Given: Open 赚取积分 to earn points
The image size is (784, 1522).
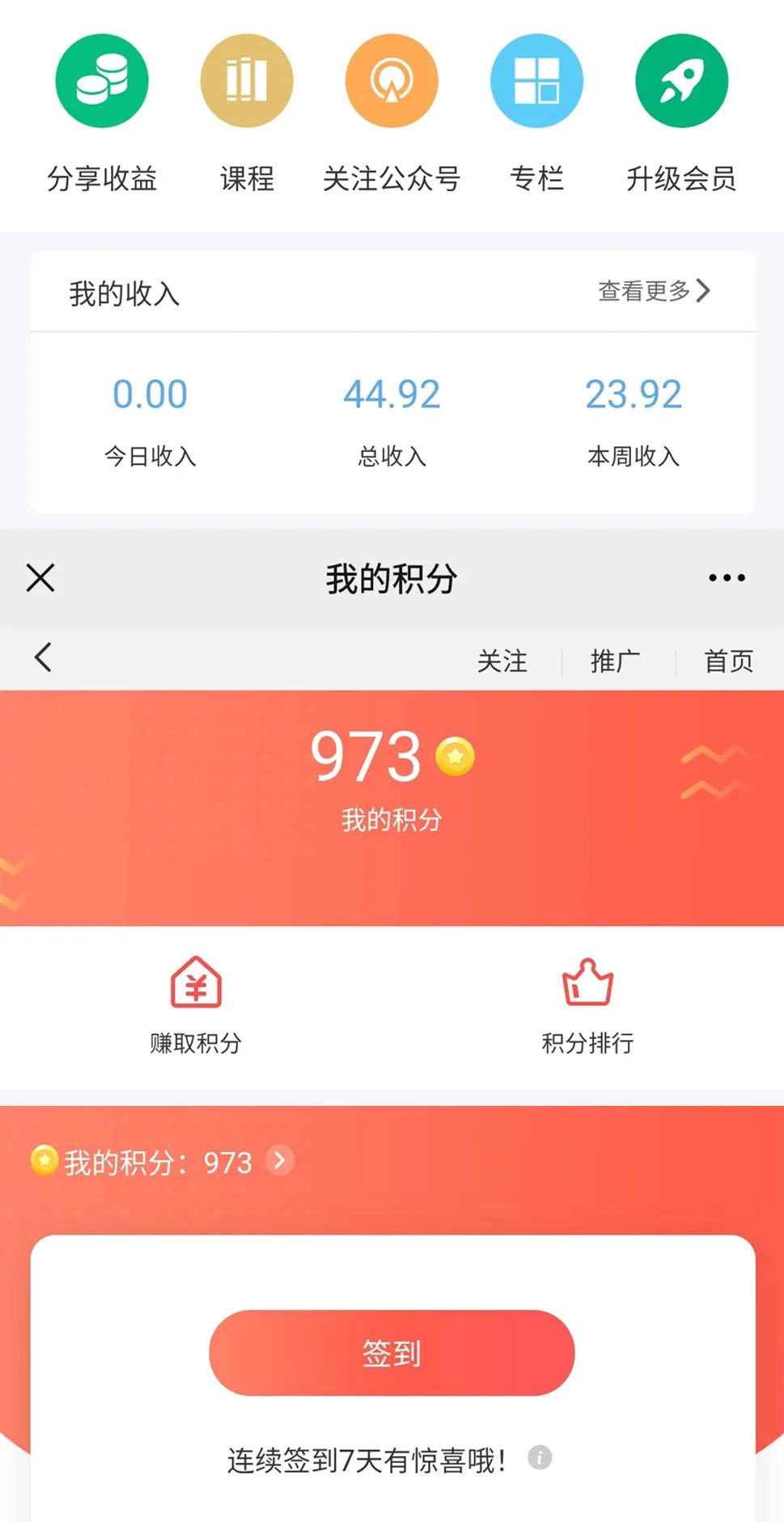Looking at the screenshot, I should click(196, 1004).
